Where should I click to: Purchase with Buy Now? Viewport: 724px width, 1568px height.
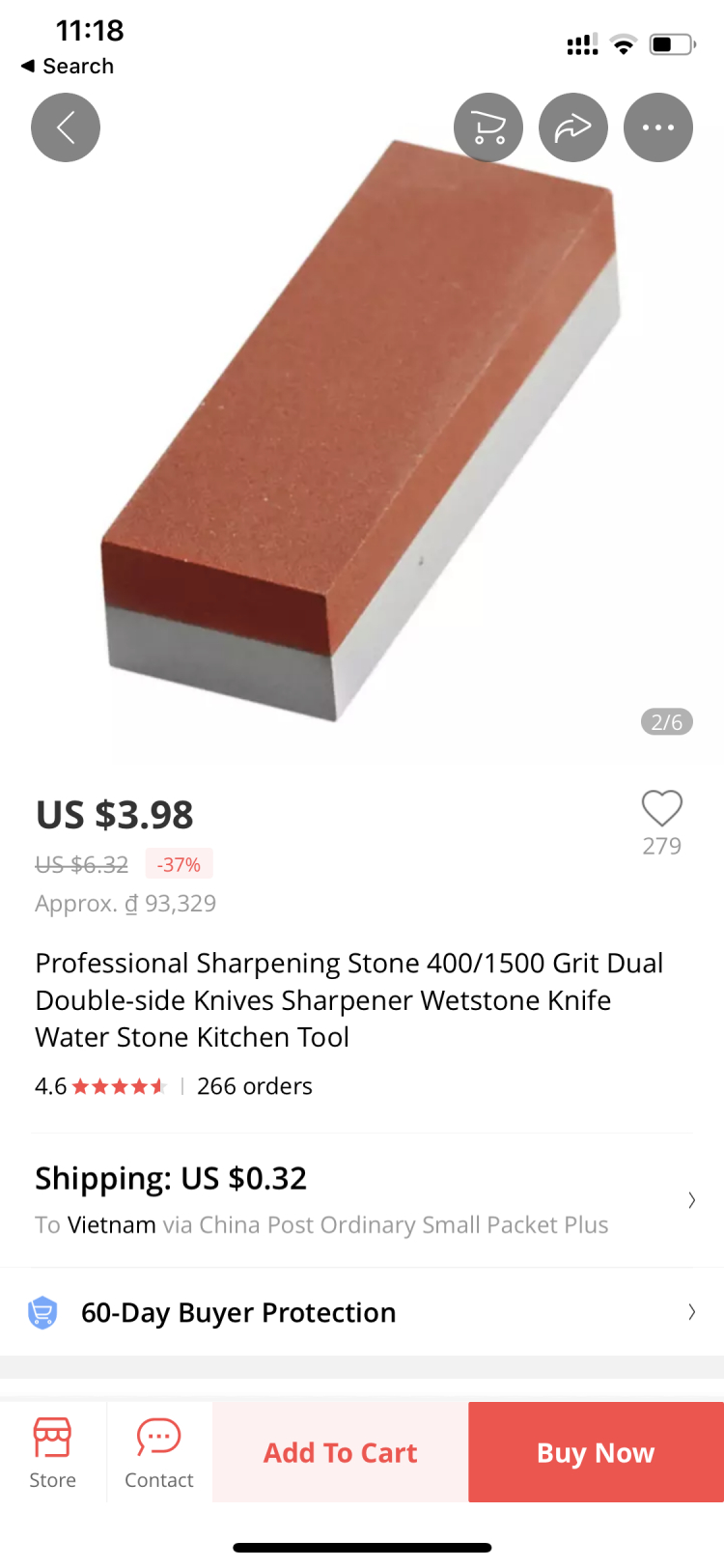pyautogui.click(x=596, y=1452)
